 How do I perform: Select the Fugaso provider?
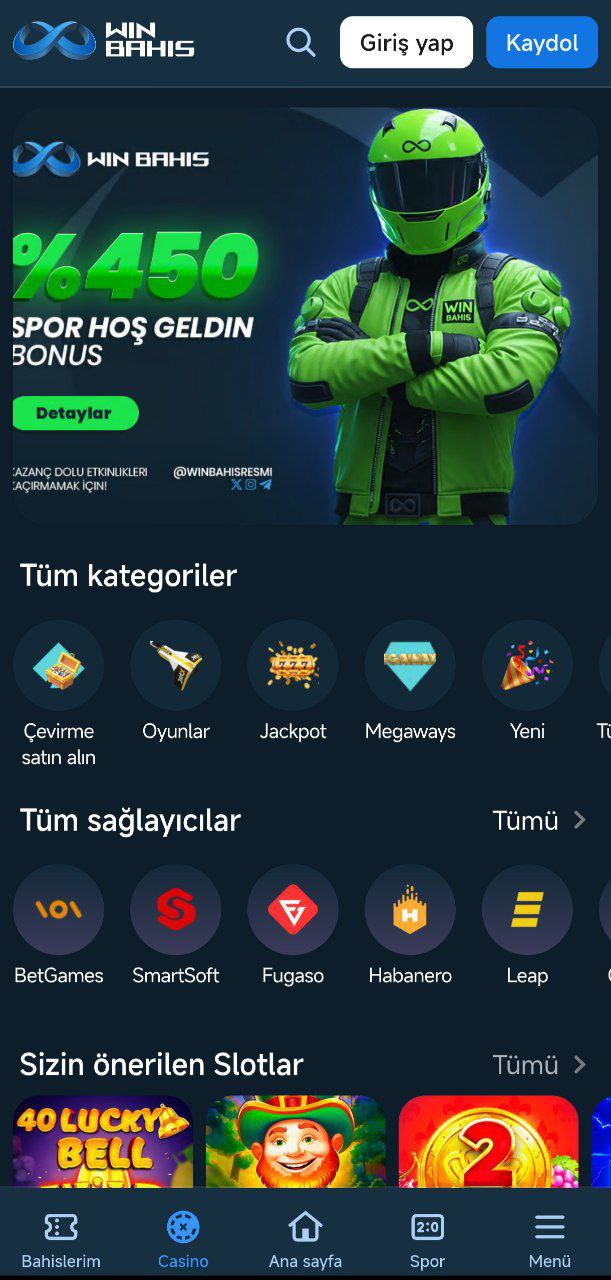(293, 910)
